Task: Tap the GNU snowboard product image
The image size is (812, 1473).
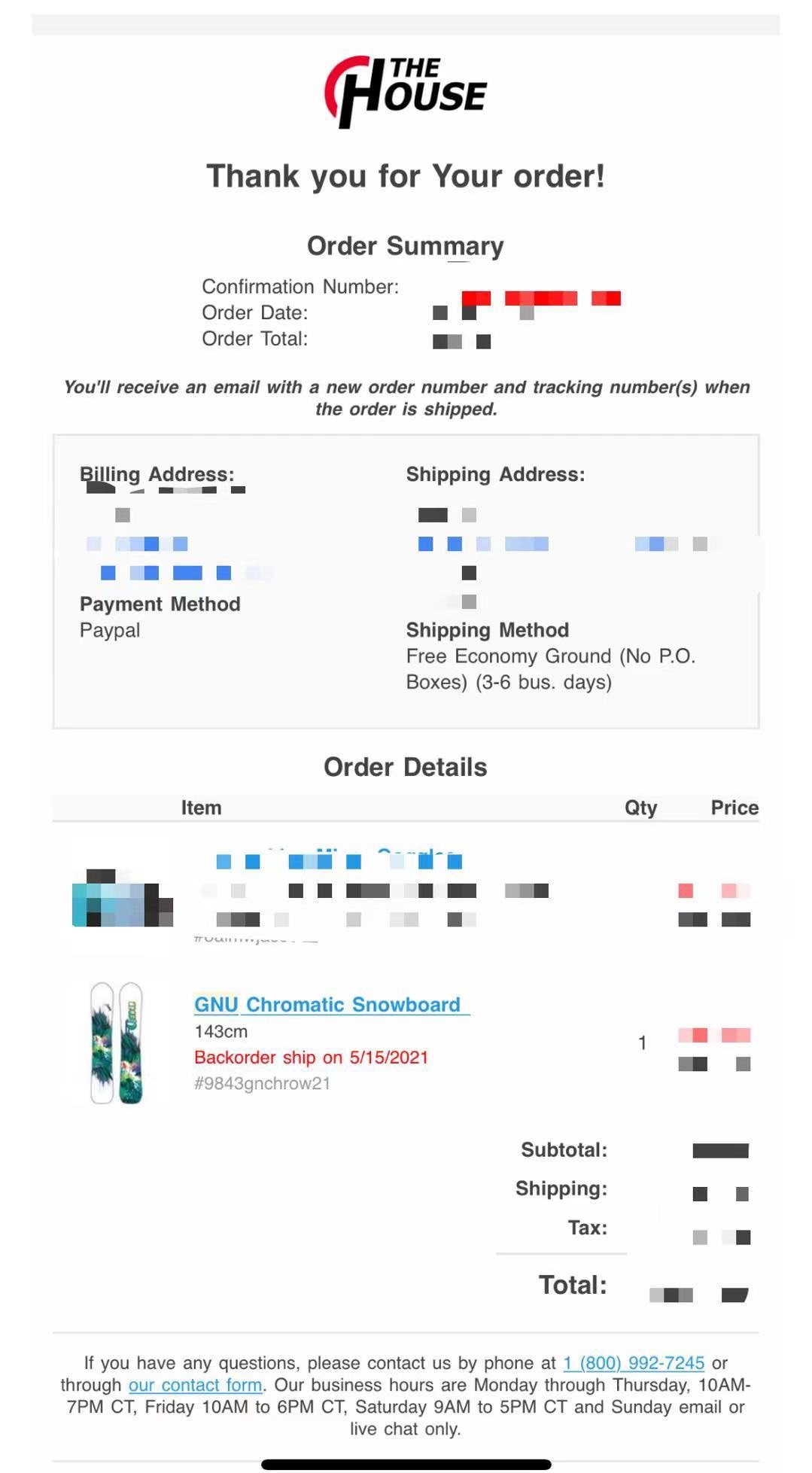Action: click(117, 1042)
